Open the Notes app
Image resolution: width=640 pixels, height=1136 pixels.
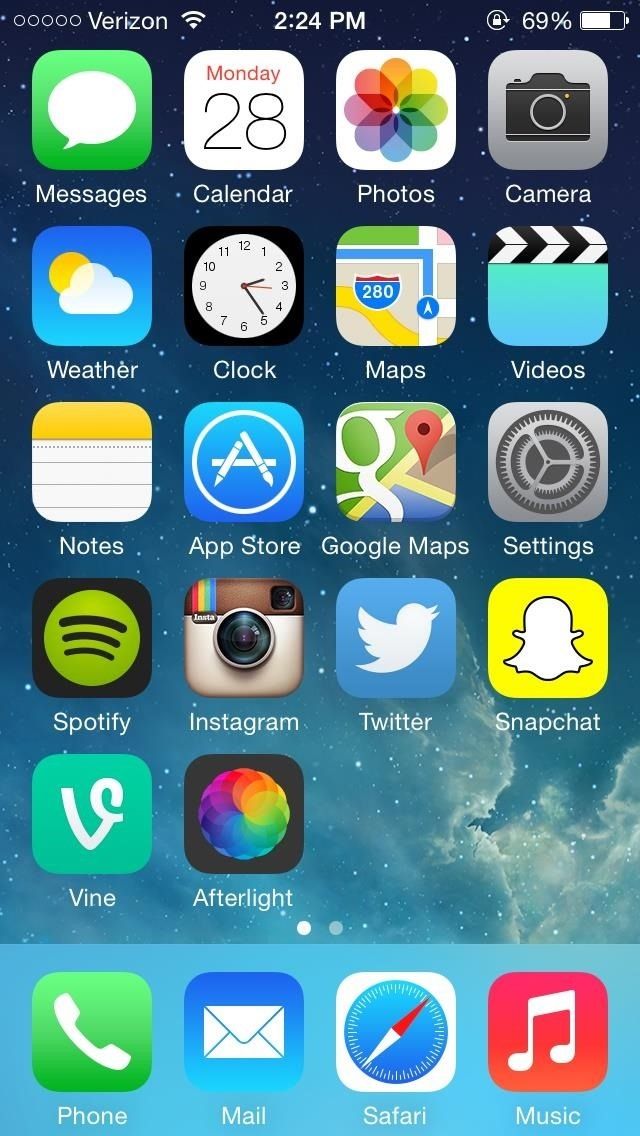pyautogui.click(x=92, y=462)
